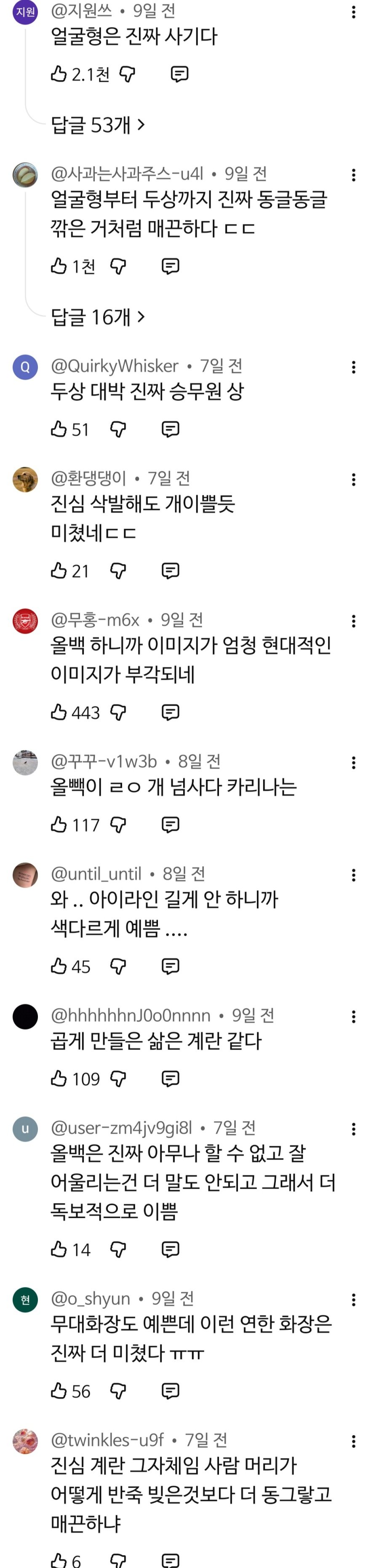Like @hhhhhhnJ0o0nnnn's comment
Screen dimensions: 379x1568
tap(59, 1078)
